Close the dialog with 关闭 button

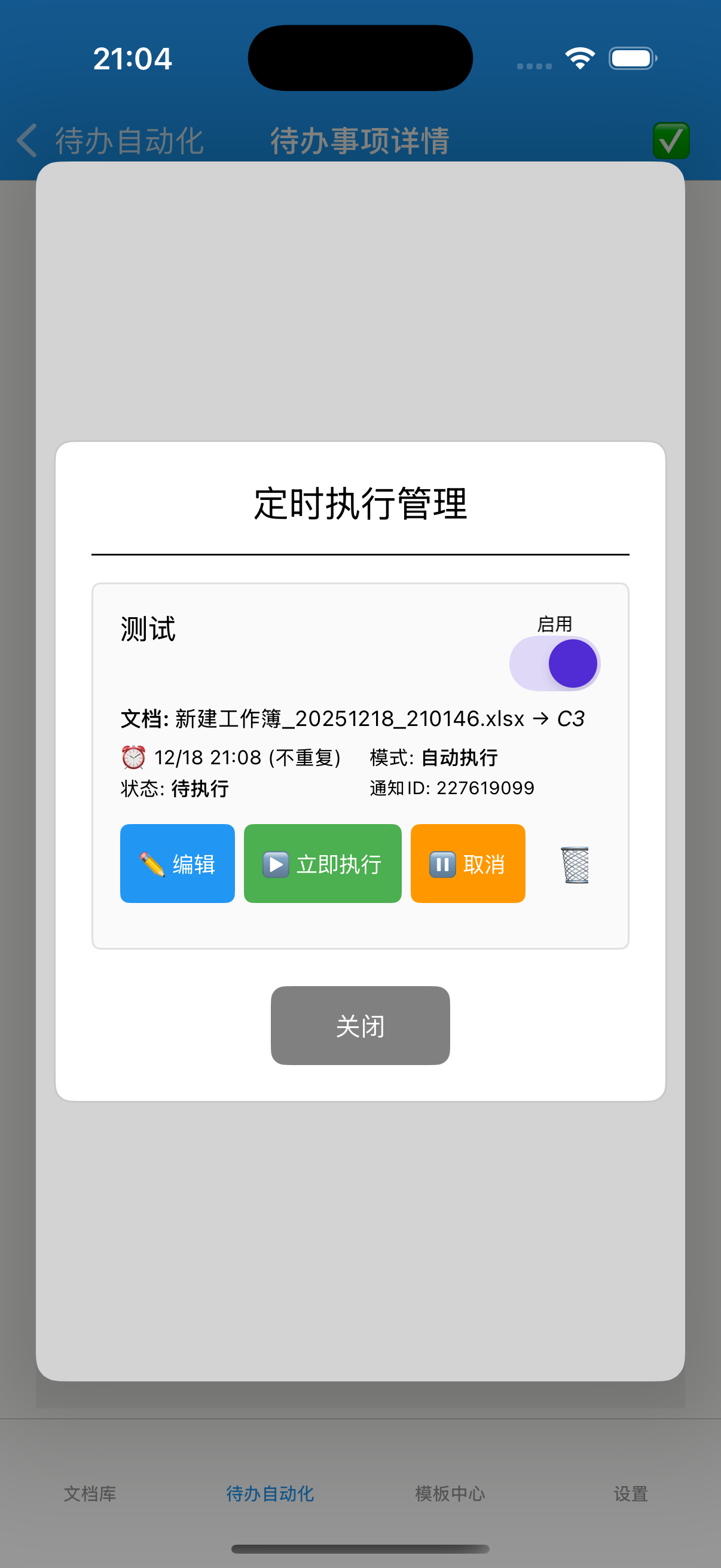click(360, 1026)
